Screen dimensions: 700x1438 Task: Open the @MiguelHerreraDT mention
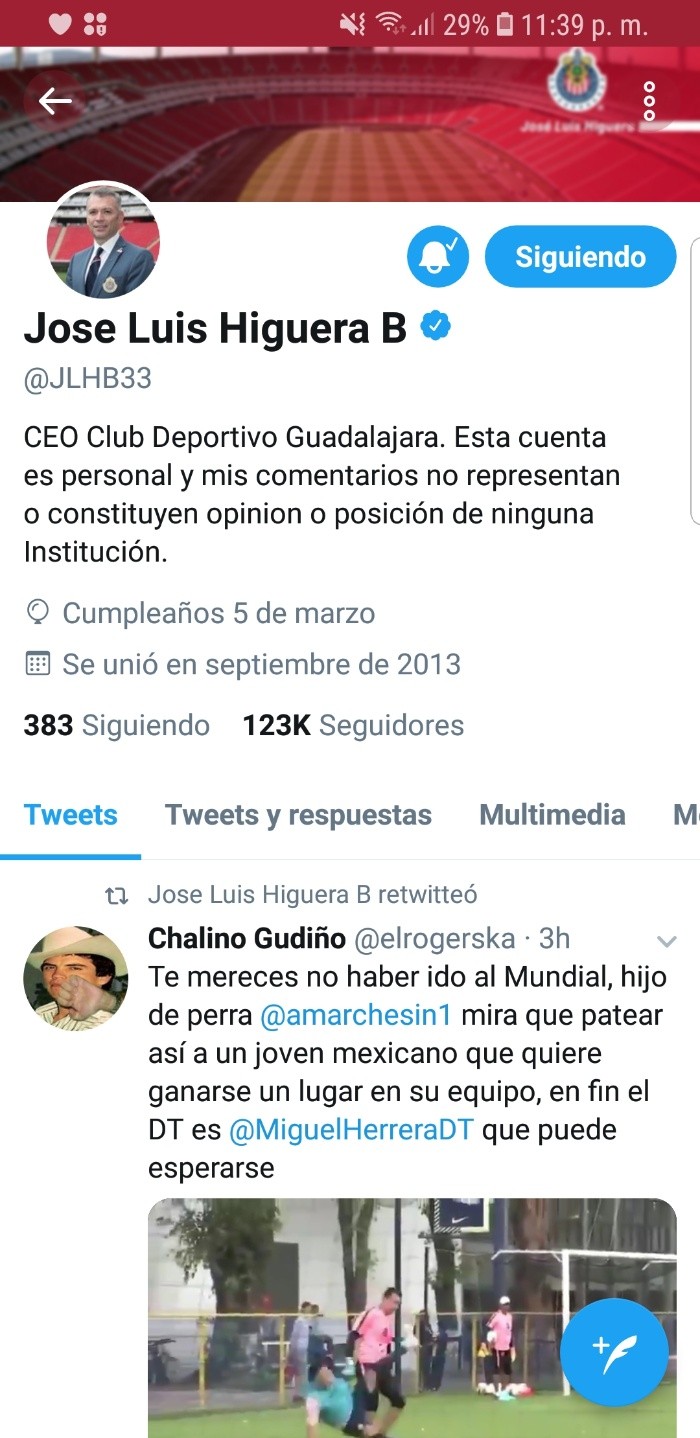pyautogui.click(x=352, y=1131)
